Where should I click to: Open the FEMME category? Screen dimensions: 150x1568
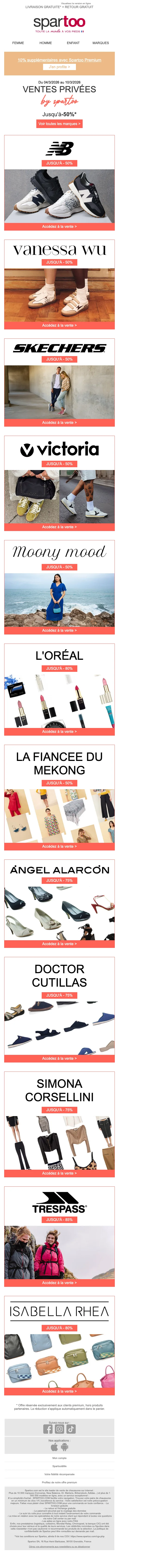(18, 43)
